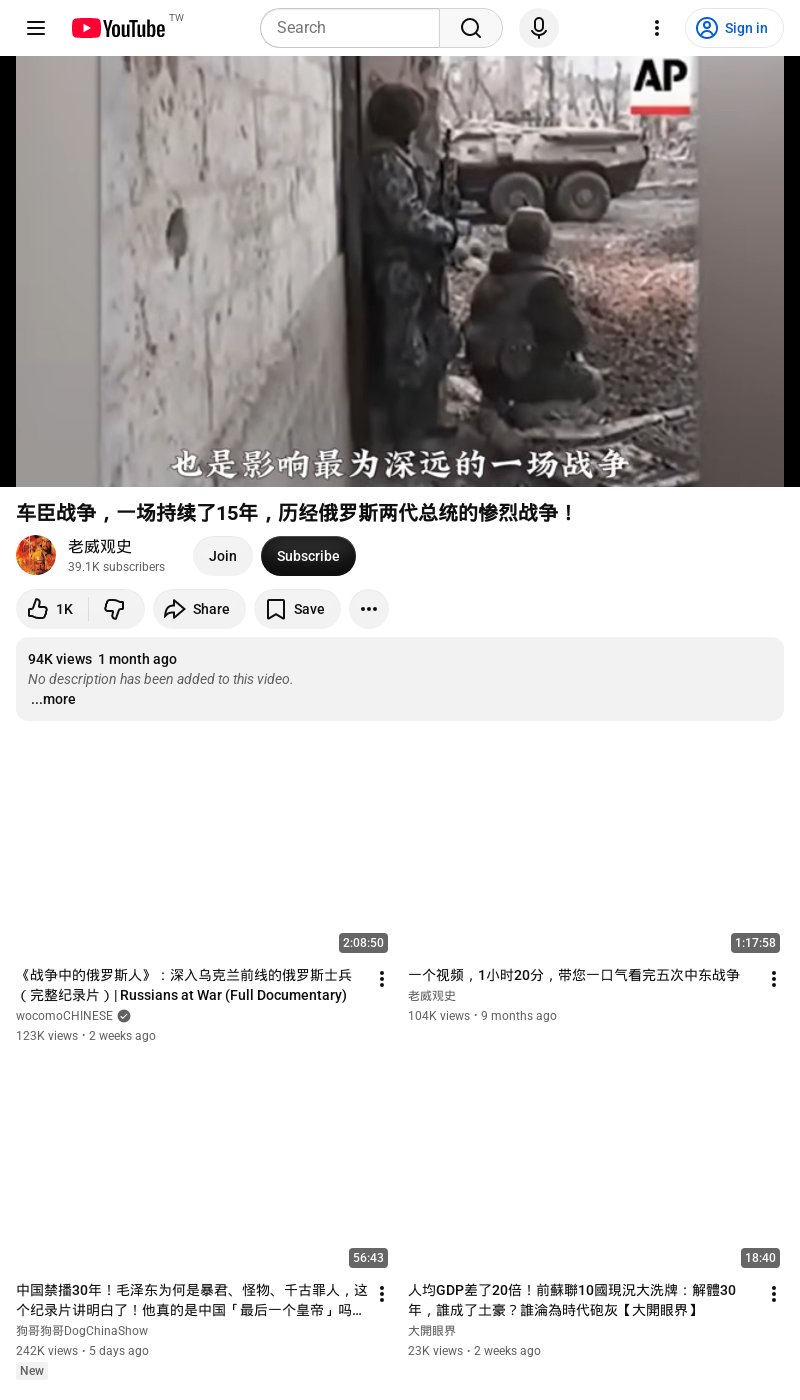Sign in to YouTube account
This screenshot has height=1400, width=800.
pyautogui.click(x=734, y=28)
